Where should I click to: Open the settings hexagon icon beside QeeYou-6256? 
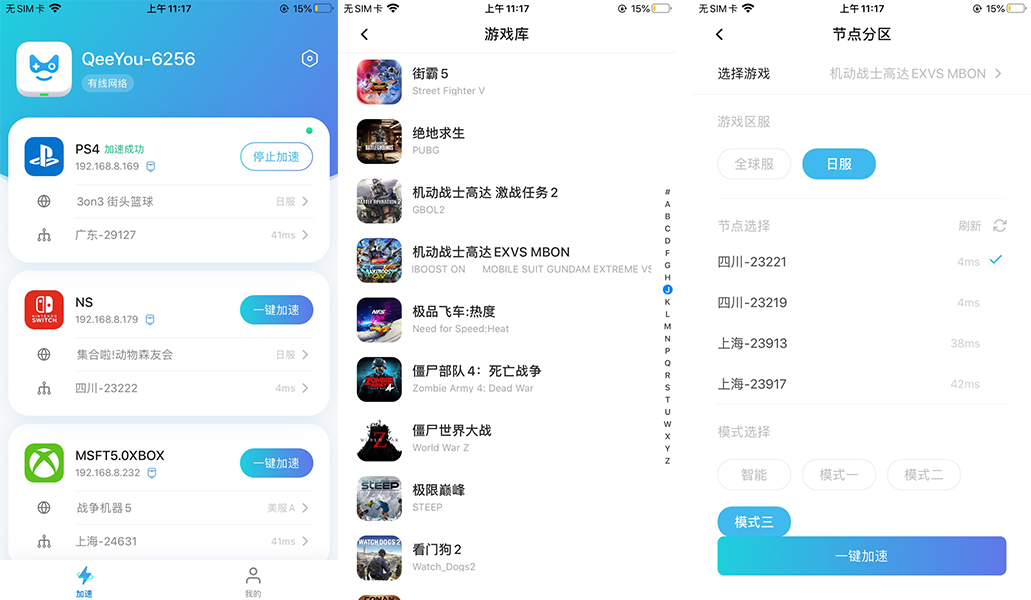309,59
